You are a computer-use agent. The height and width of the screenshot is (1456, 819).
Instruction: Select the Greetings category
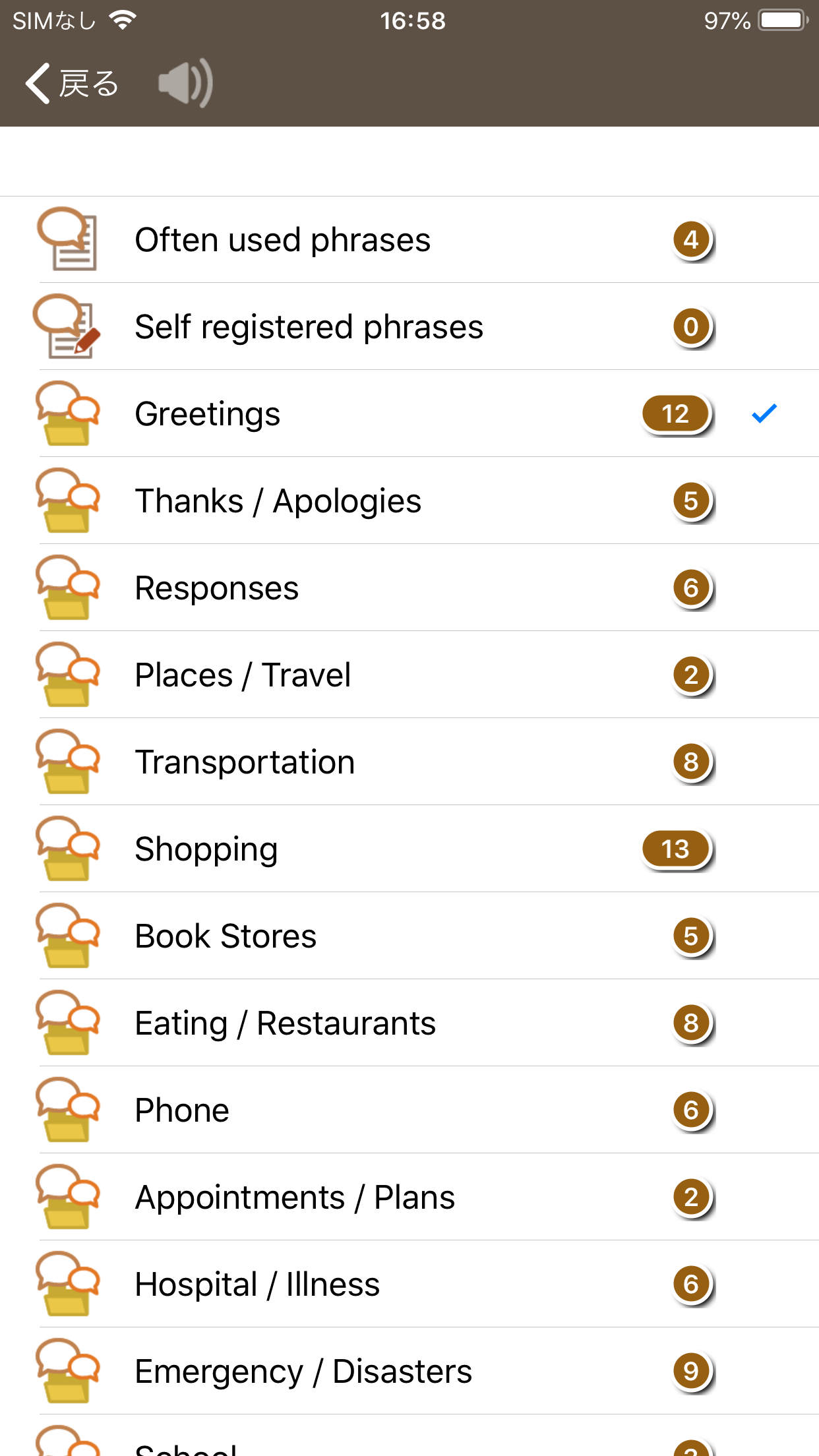[x=409, y=413]
